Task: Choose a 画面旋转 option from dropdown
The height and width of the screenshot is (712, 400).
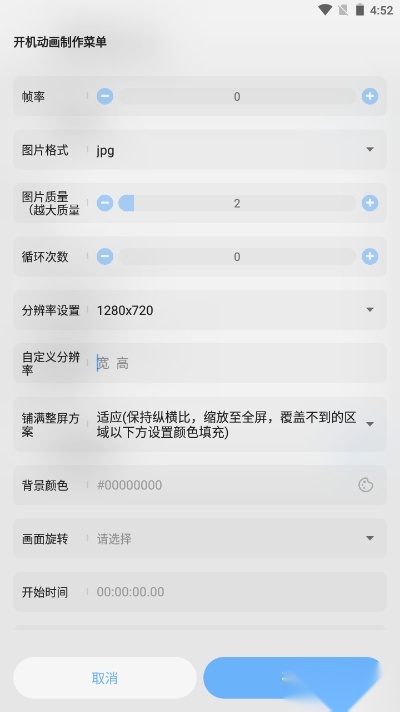Action: [x=237, y=539]
